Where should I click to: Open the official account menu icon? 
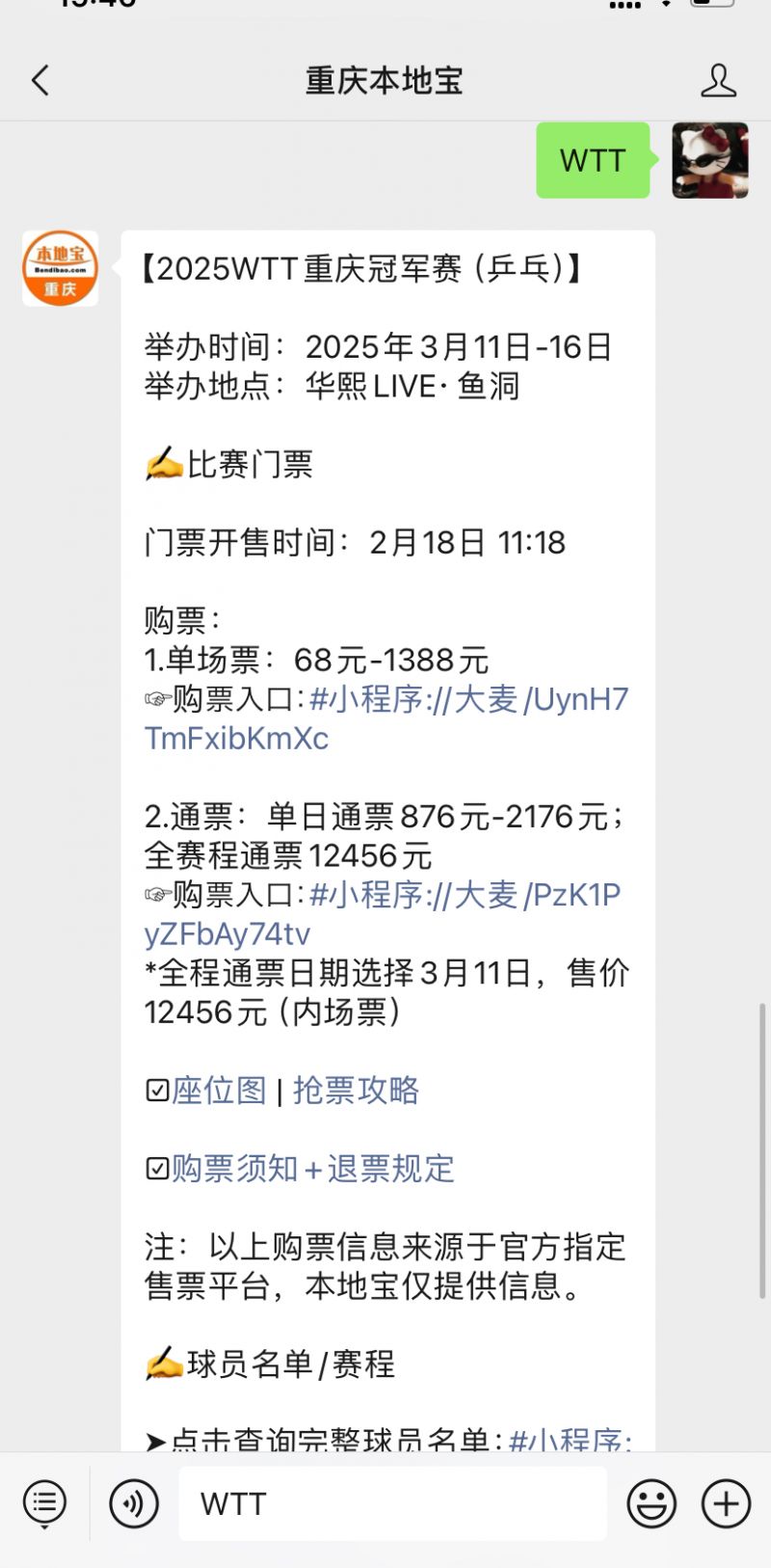click(x=44, y=1502)
